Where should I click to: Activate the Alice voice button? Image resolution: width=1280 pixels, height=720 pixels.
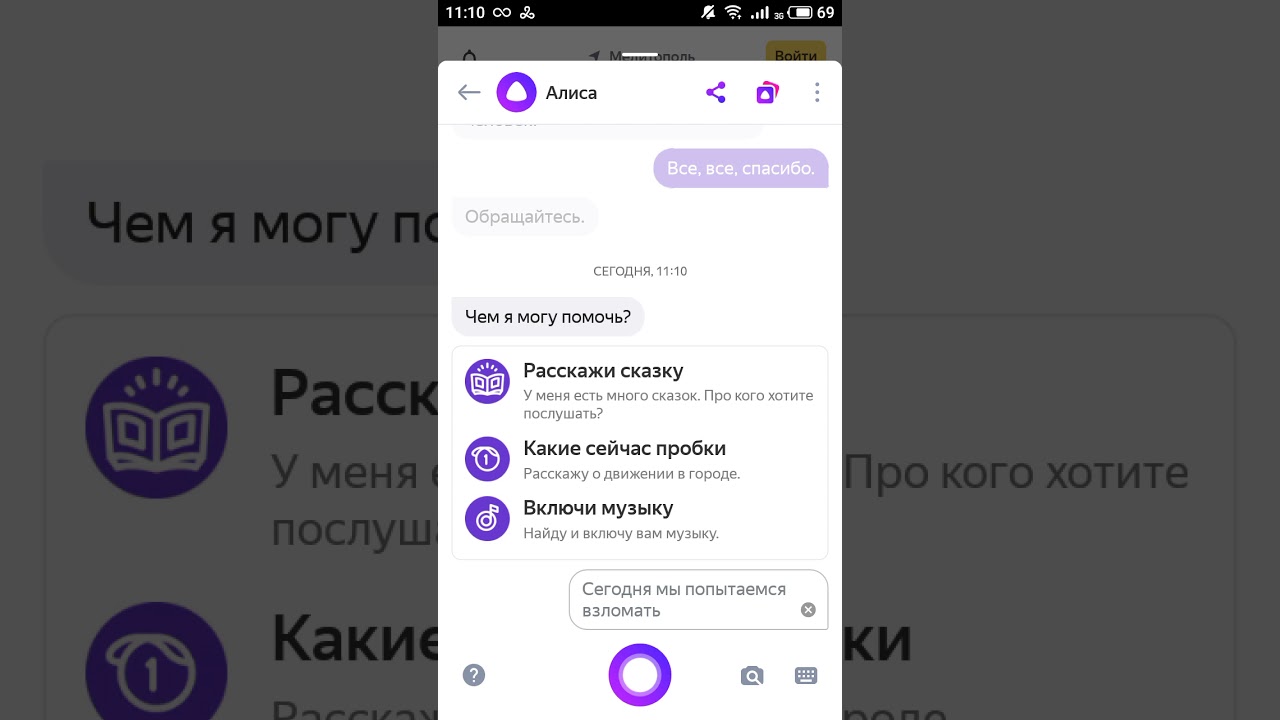[x=640, y=675]
